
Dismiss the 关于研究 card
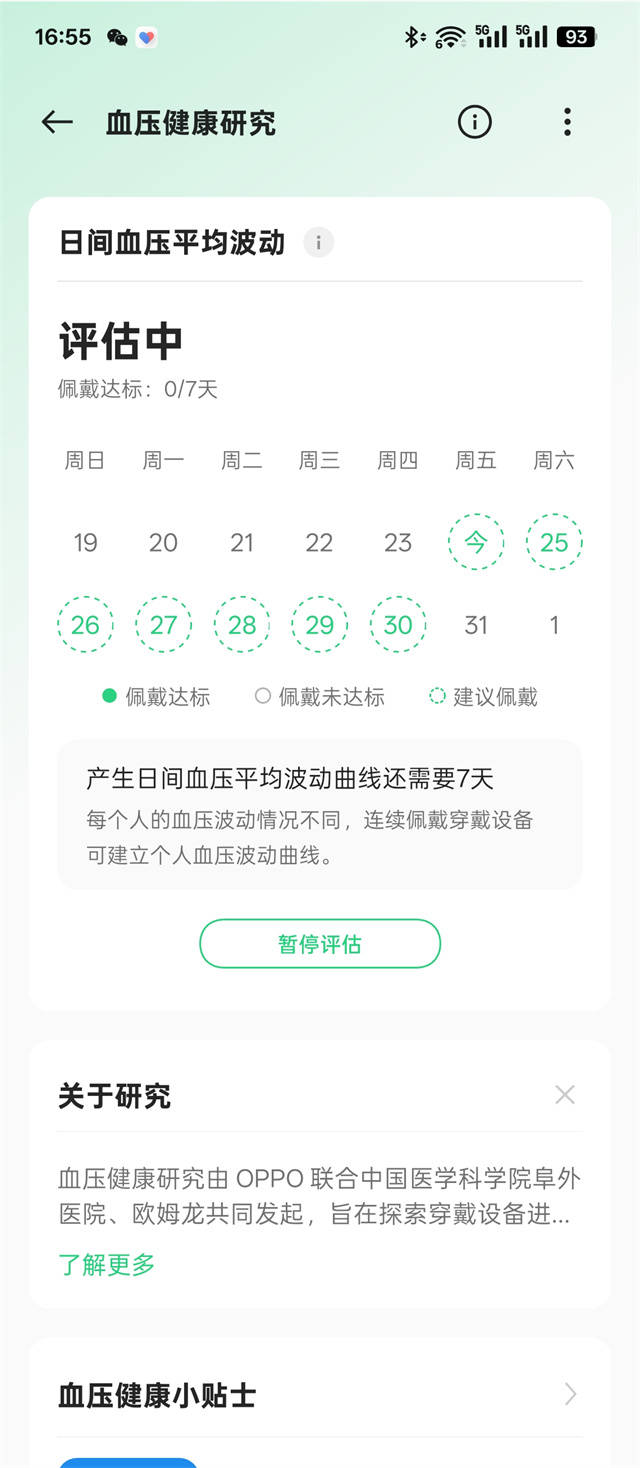[565, 1095]
